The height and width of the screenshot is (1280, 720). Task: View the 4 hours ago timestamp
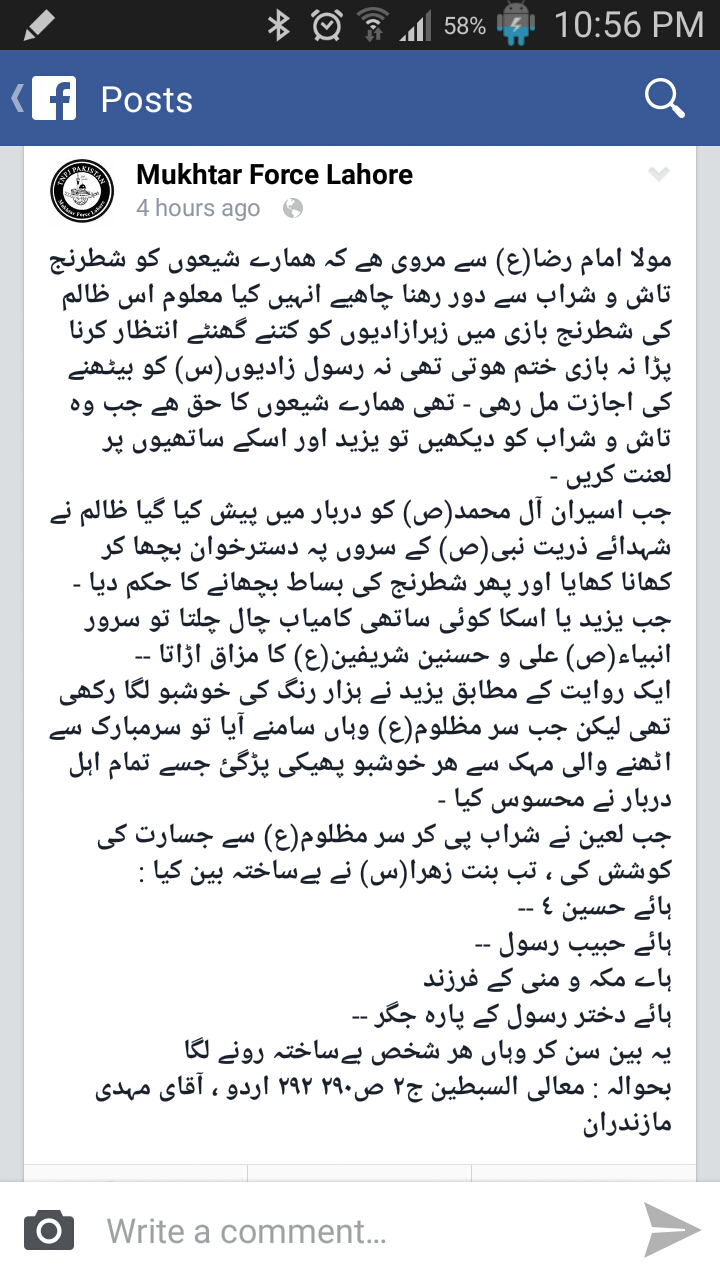[198, 208]
